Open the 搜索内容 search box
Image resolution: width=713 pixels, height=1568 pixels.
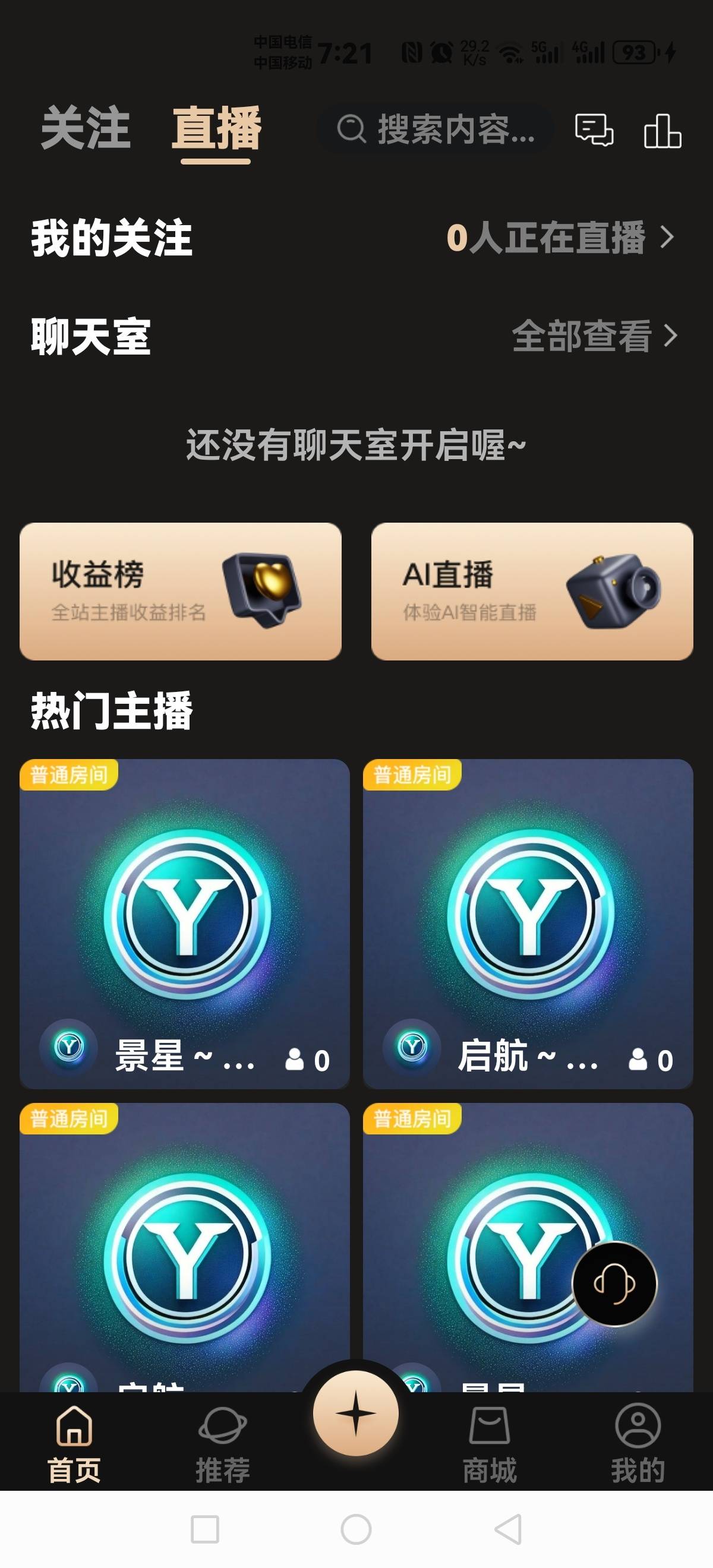coord(436,129)
